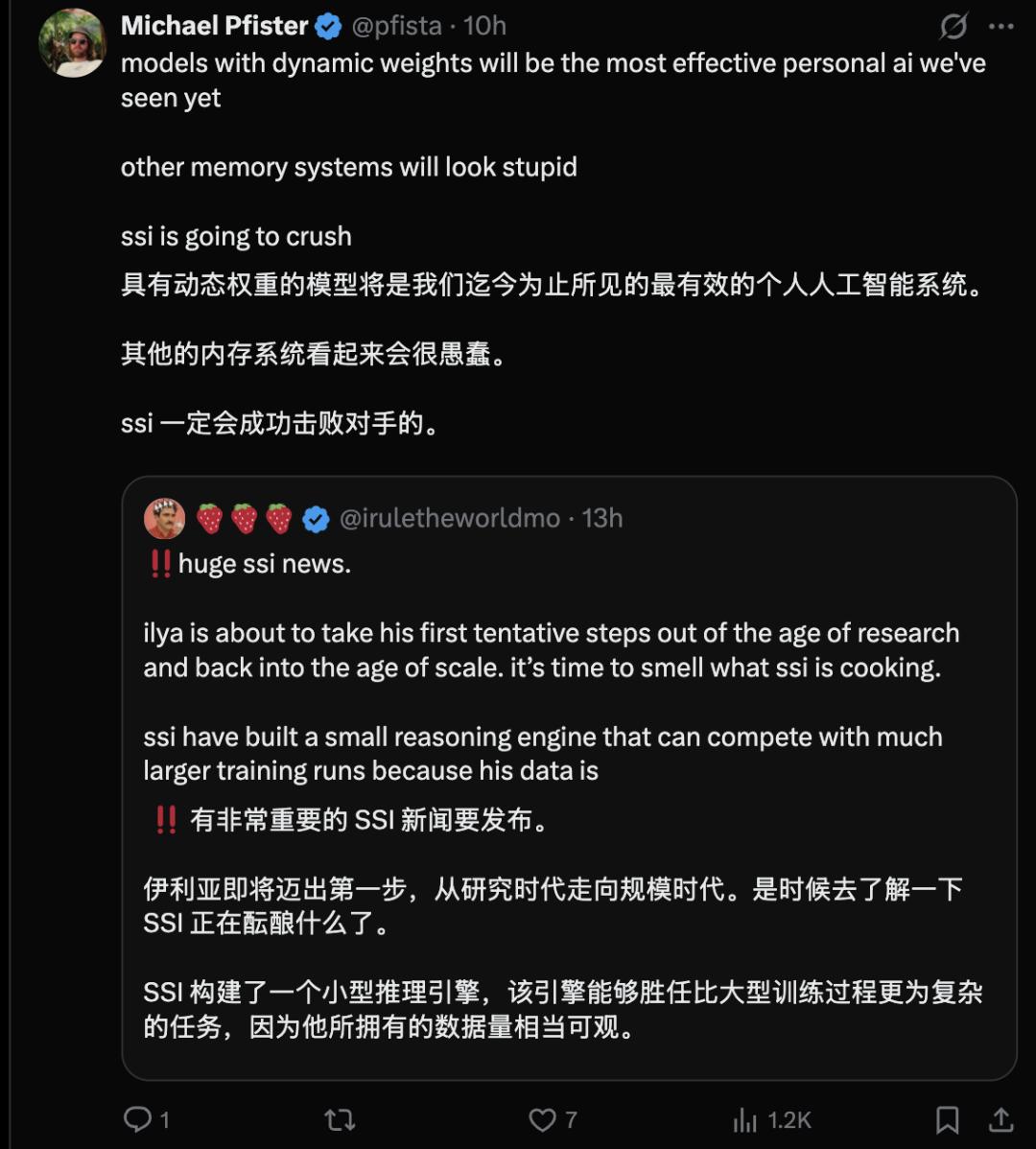Like Michael Pfister's post

pyautogui.click(x=553, y=1119)
